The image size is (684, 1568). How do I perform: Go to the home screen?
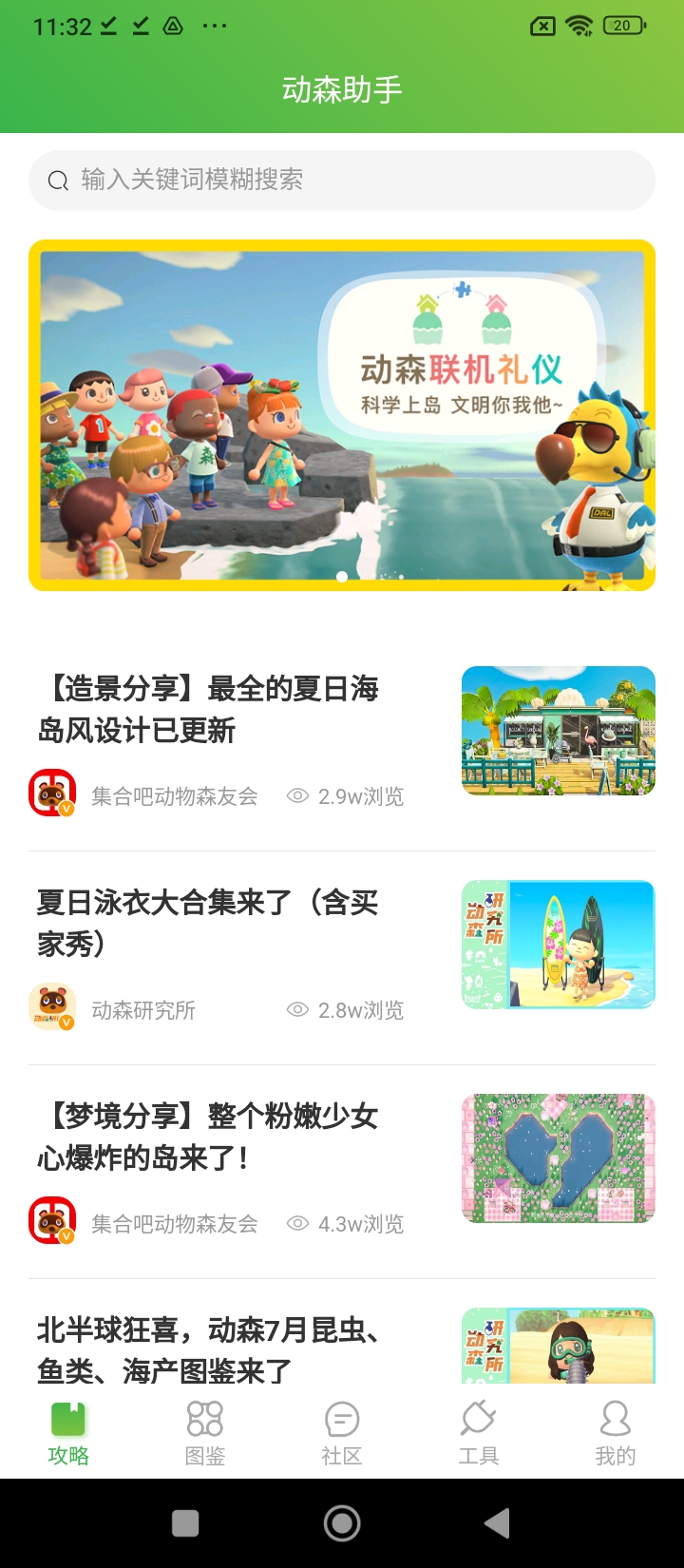point(342,1523)
